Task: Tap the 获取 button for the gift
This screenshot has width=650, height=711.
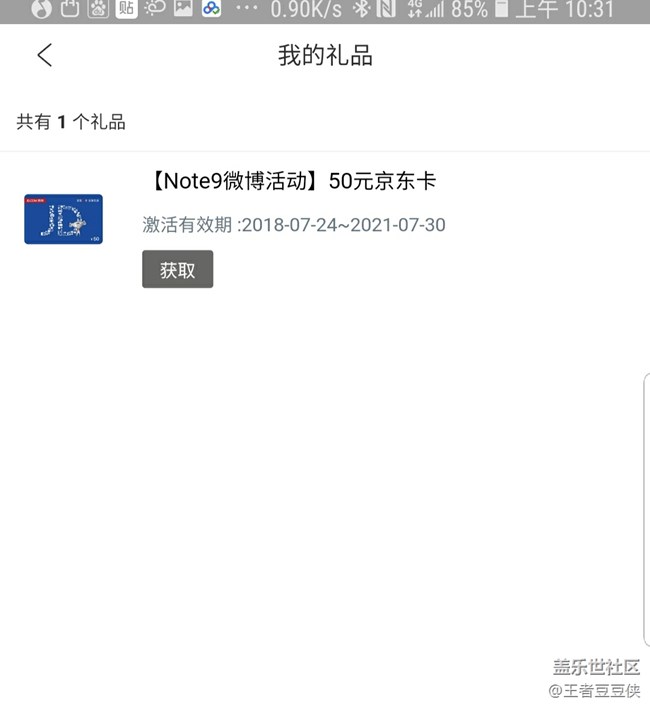Action: 177,269
